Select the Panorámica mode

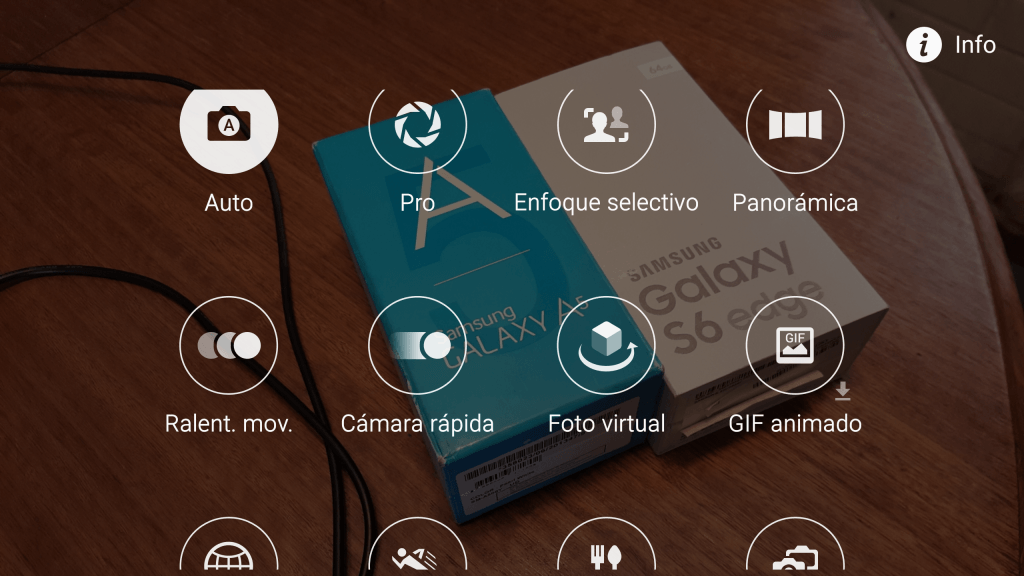coord(795,127)
